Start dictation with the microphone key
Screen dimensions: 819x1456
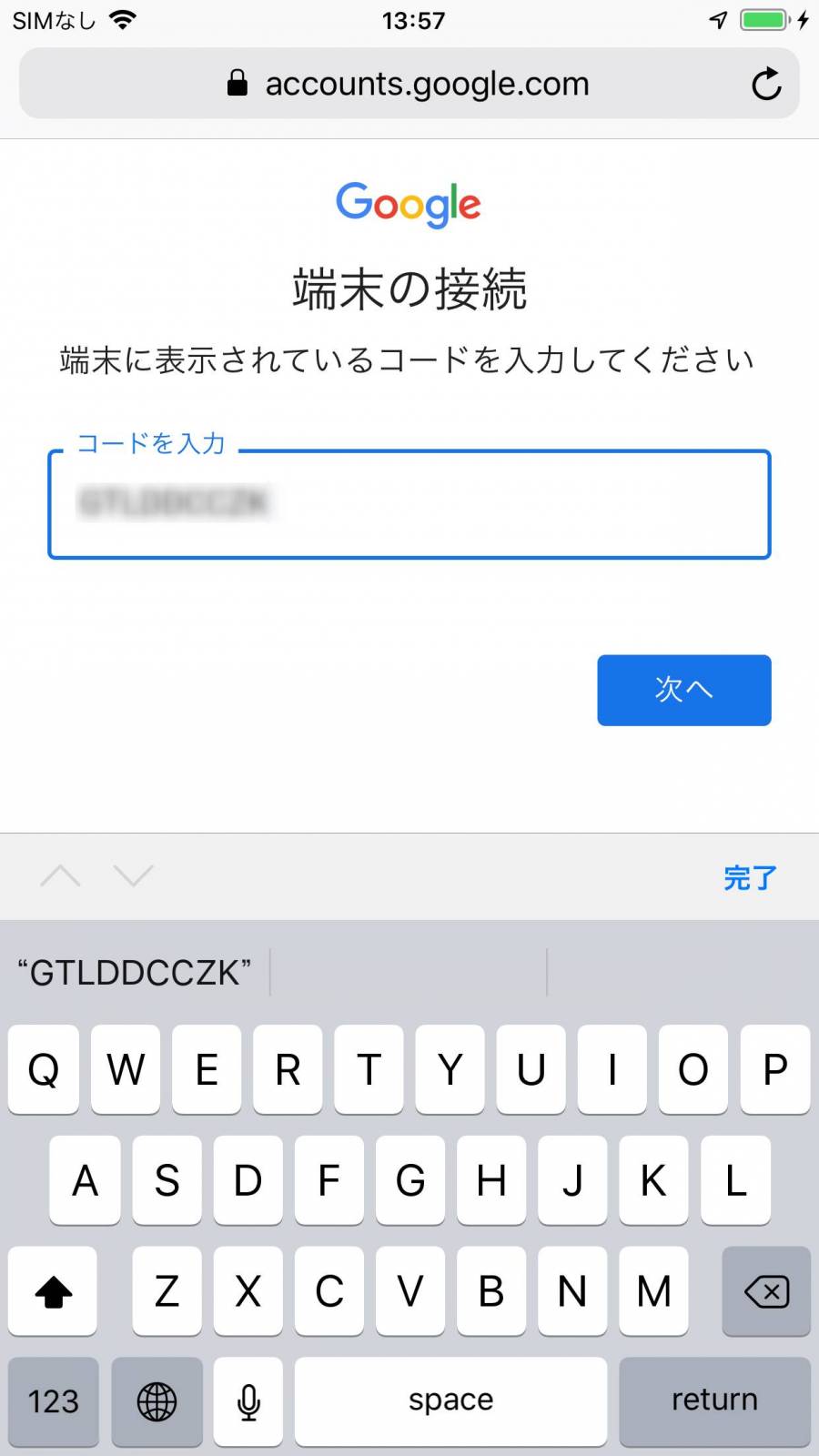248,1400
